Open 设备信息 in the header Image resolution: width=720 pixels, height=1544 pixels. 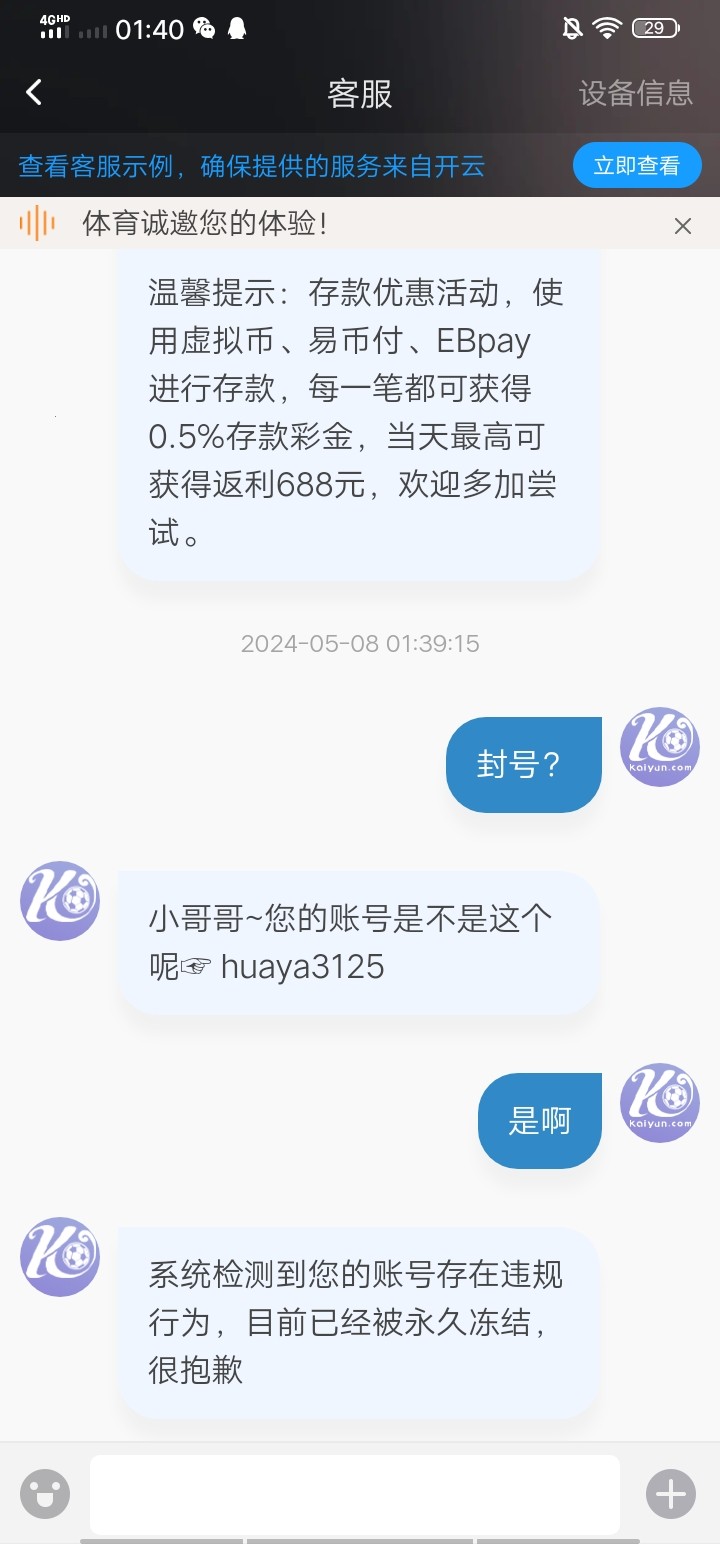636,93
